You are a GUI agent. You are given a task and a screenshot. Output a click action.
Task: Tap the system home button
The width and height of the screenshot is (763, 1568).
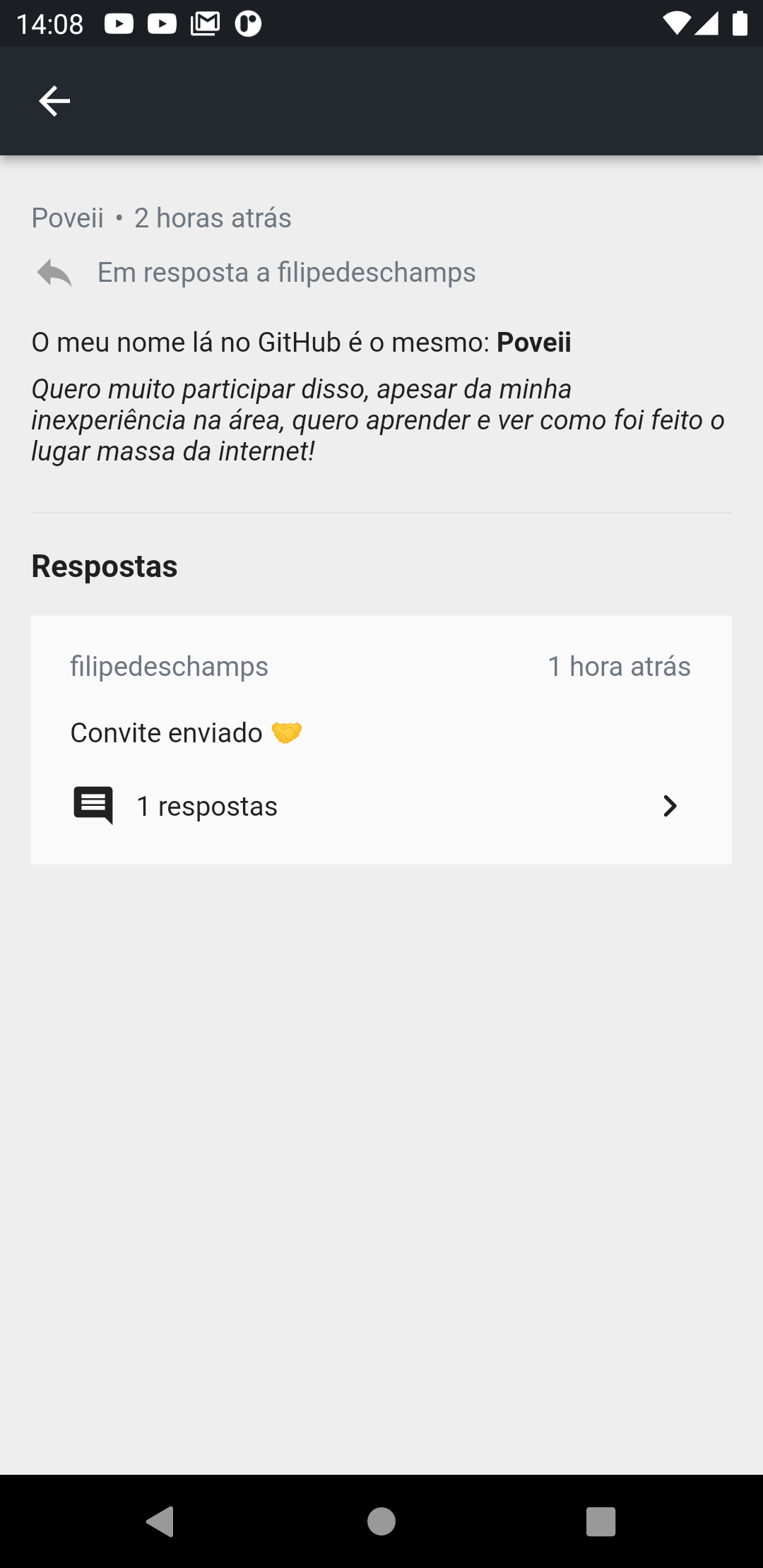pos(381,1521)
